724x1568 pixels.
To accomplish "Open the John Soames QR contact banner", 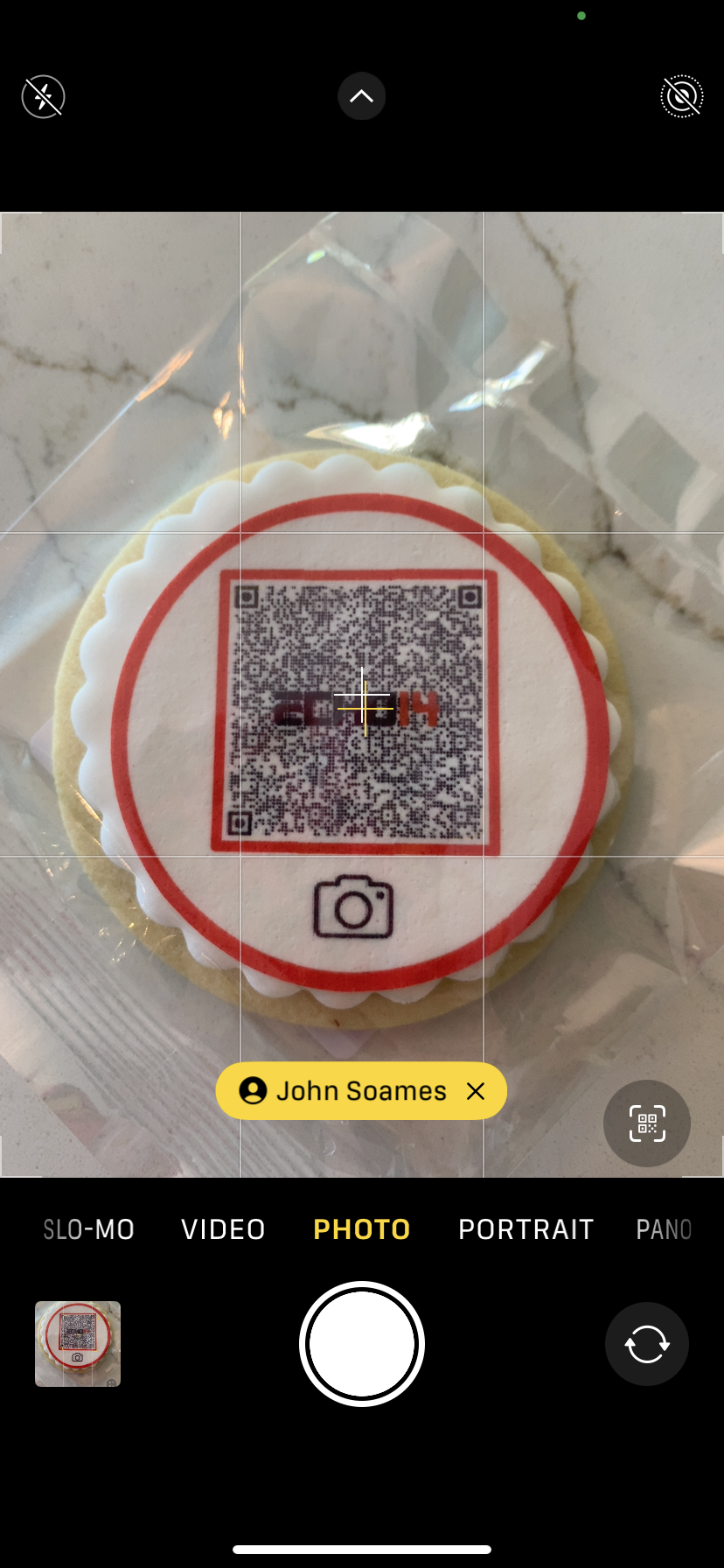I will (348, 1091).
